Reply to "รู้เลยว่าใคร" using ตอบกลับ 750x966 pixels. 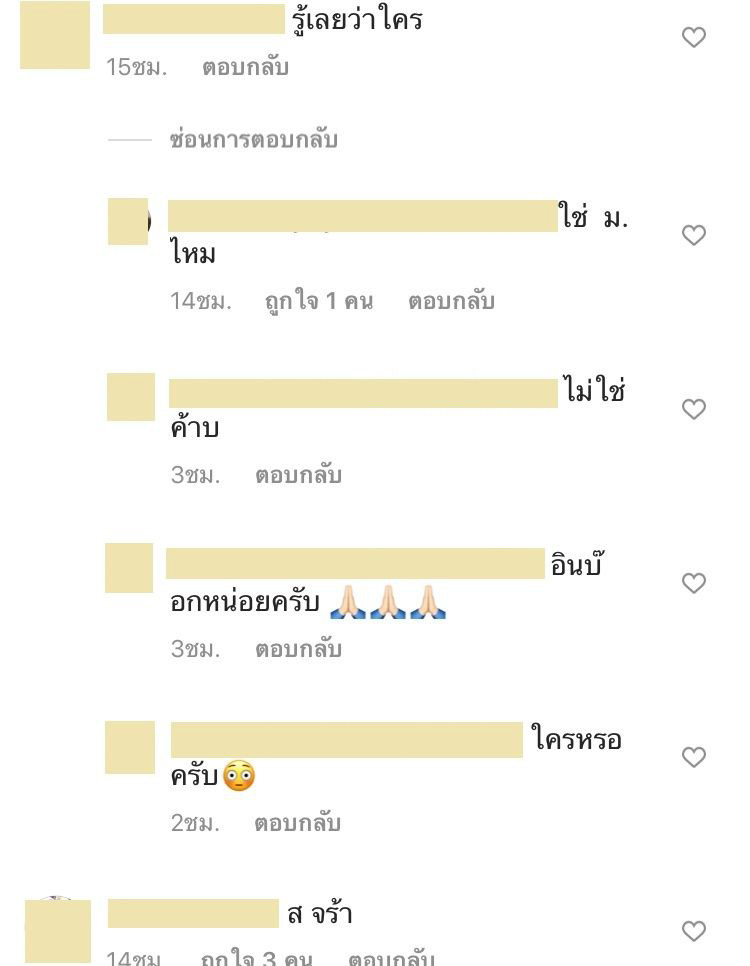click(243, 67)
